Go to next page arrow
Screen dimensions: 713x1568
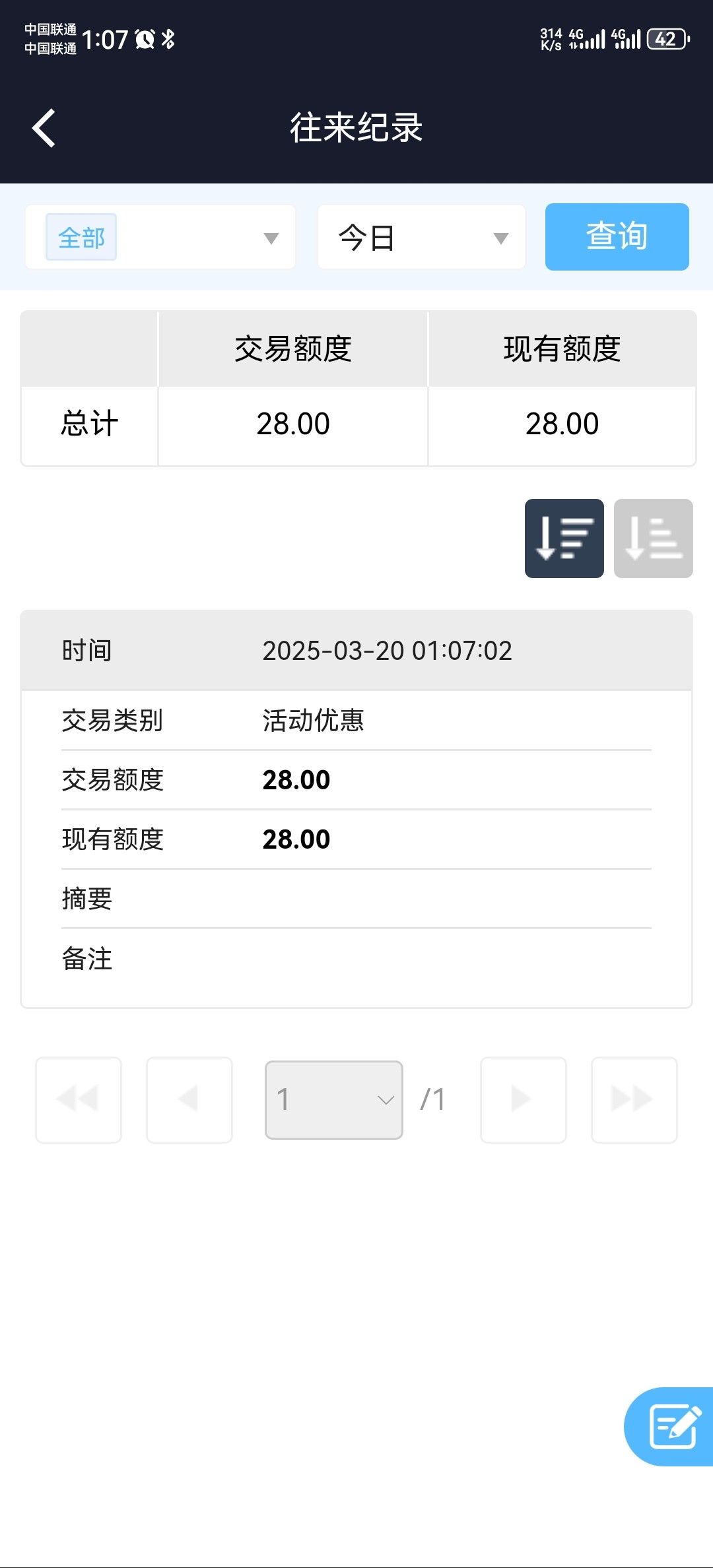523,1099
